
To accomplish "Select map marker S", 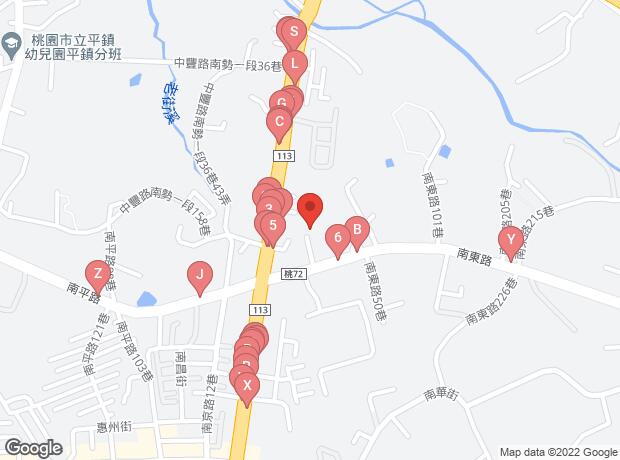I will 294,33.
